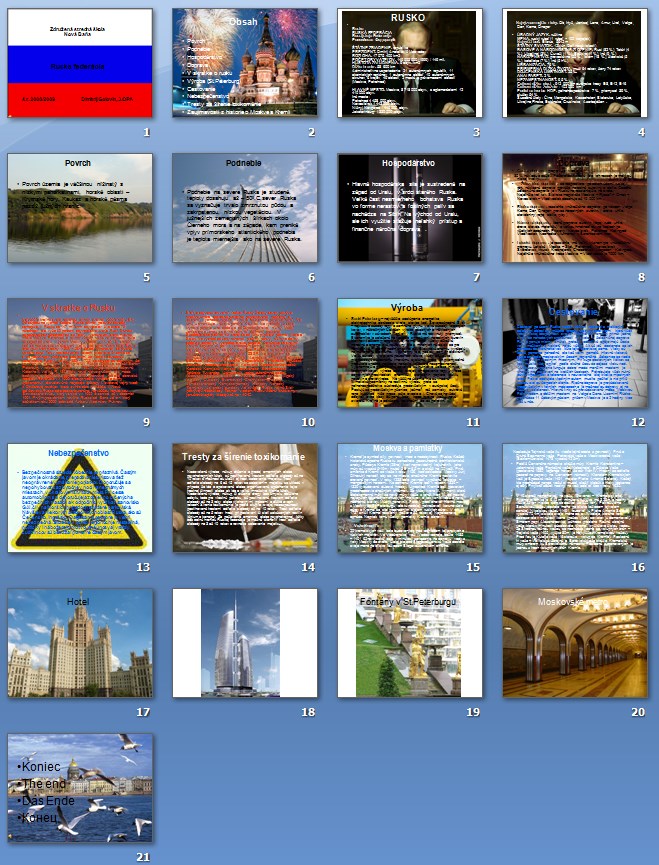Viewport: 659px width, 865px height.
Task: Select slide 8
Action: click(575, 208)
